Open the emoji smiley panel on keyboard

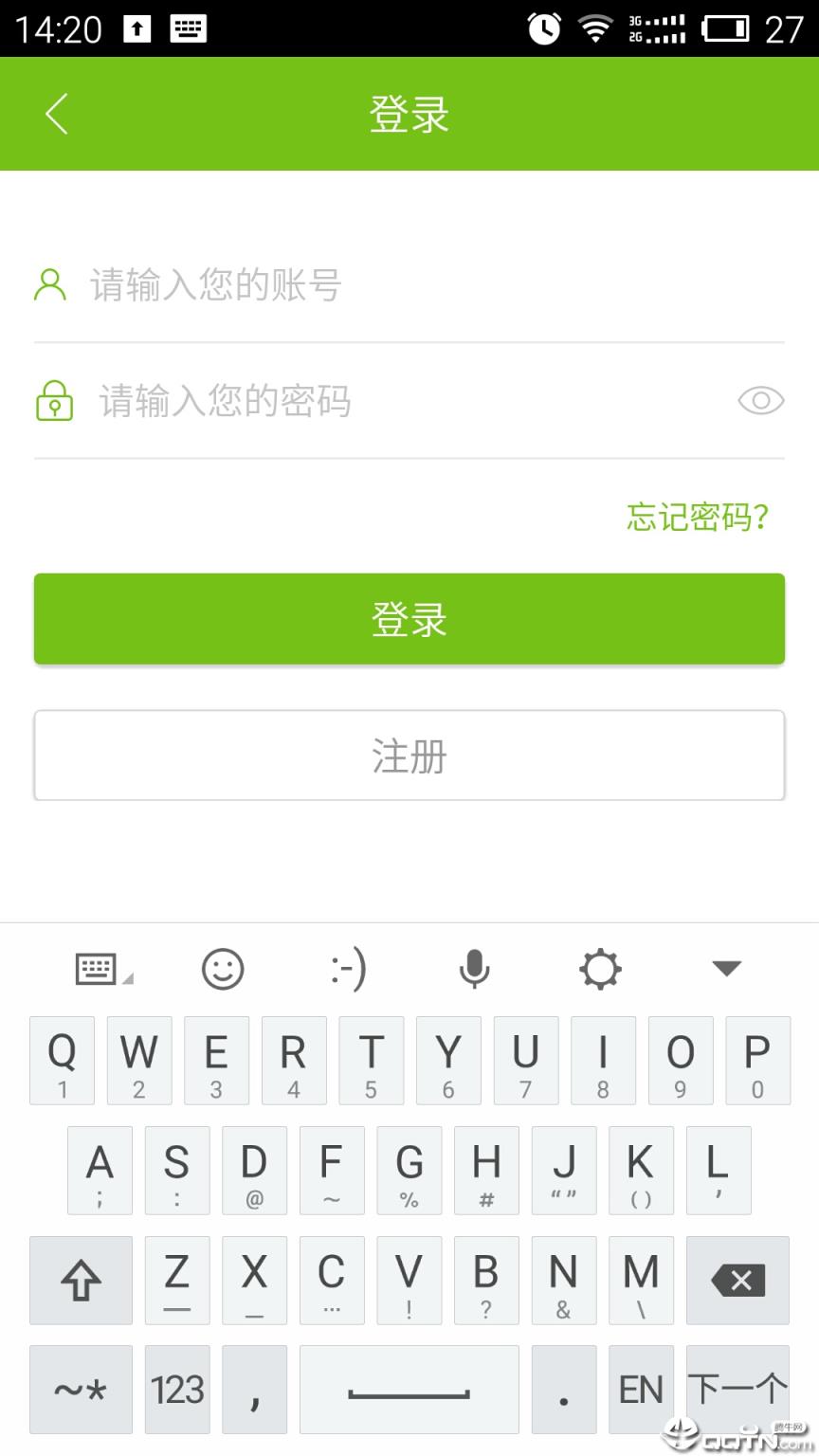pos(223,969)
